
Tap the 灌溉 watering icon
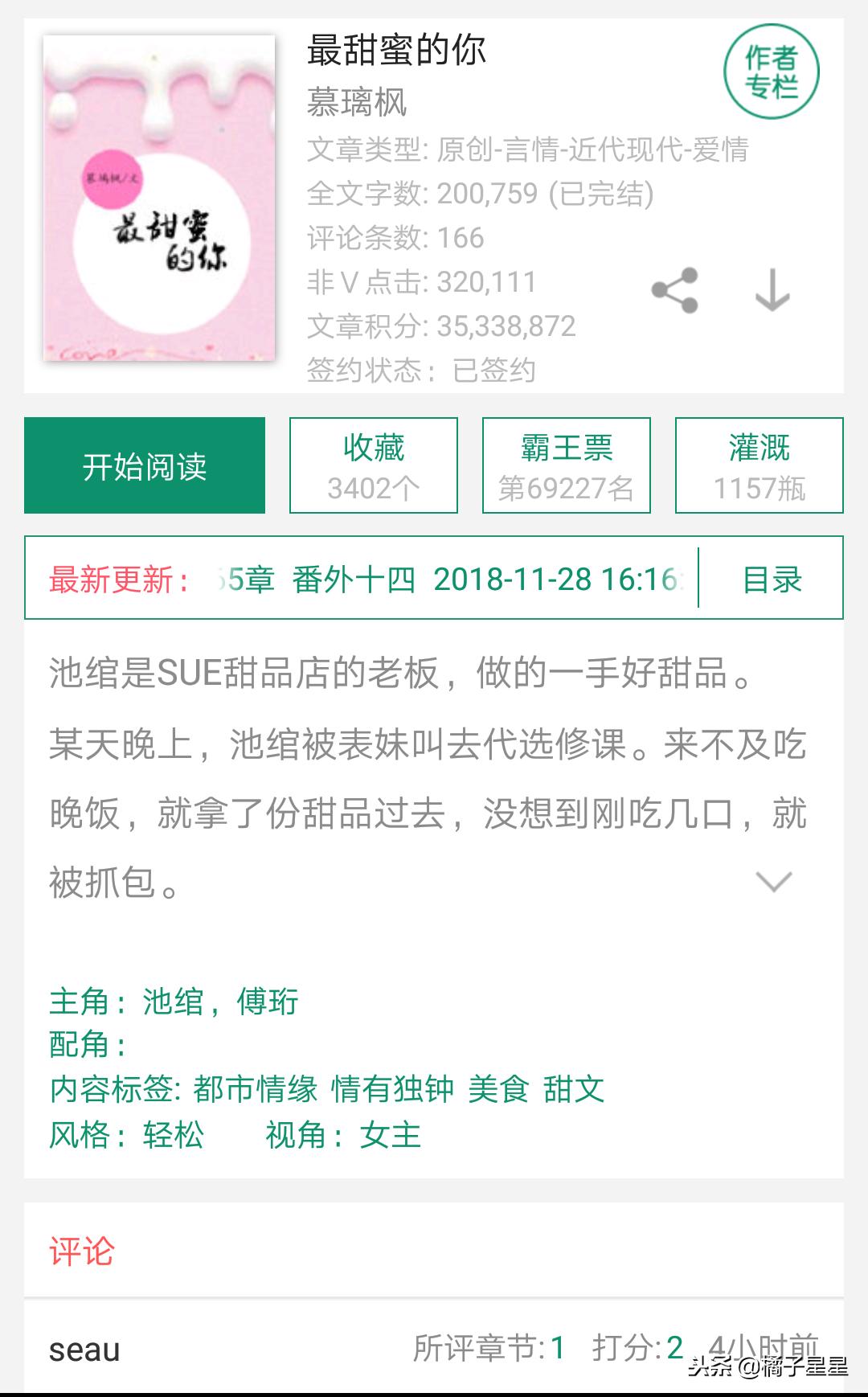coord(759,465)
